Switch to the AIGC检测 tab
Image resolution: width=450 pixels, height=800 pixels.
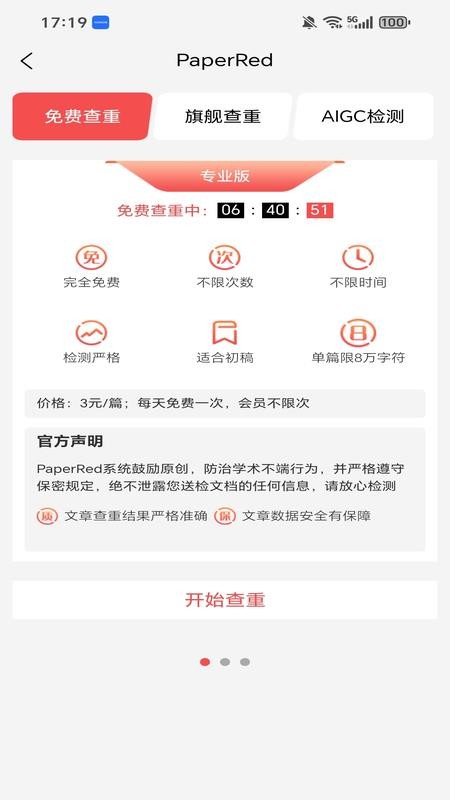[x=363, y=116]
